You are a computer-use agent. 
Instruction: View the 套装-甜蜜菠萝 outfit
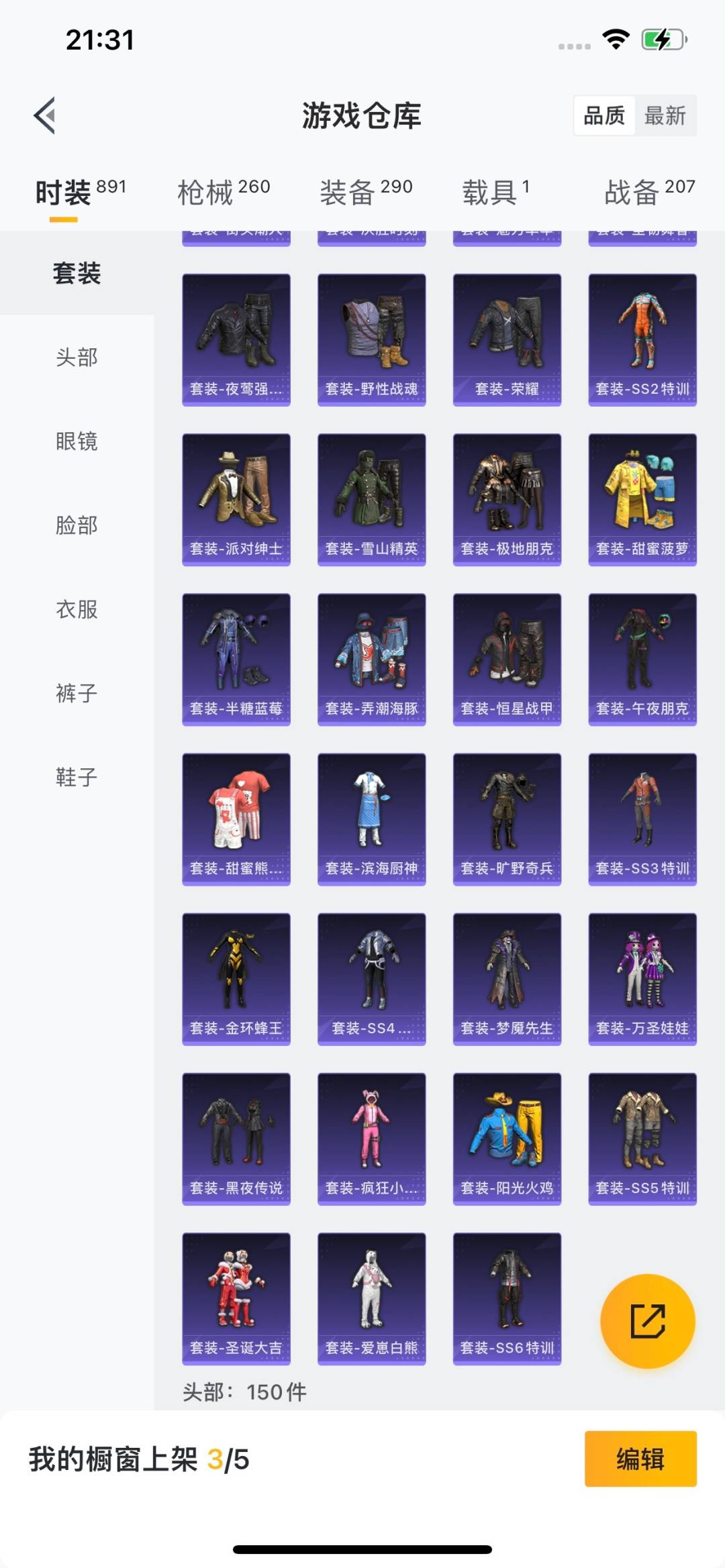[x=642, y=499]
